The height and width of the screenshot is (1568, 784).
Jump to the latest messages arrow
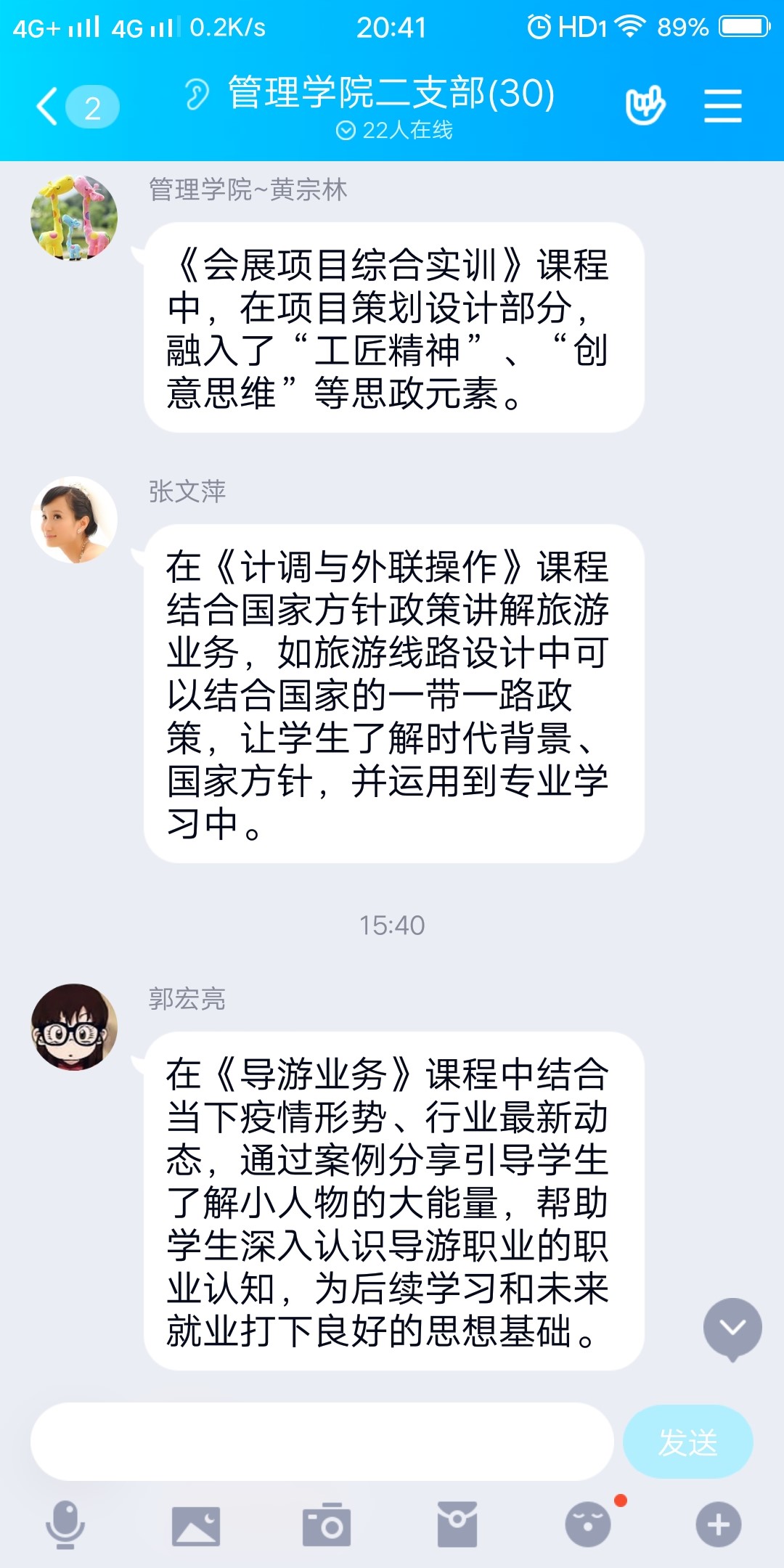coord(732,1328)
